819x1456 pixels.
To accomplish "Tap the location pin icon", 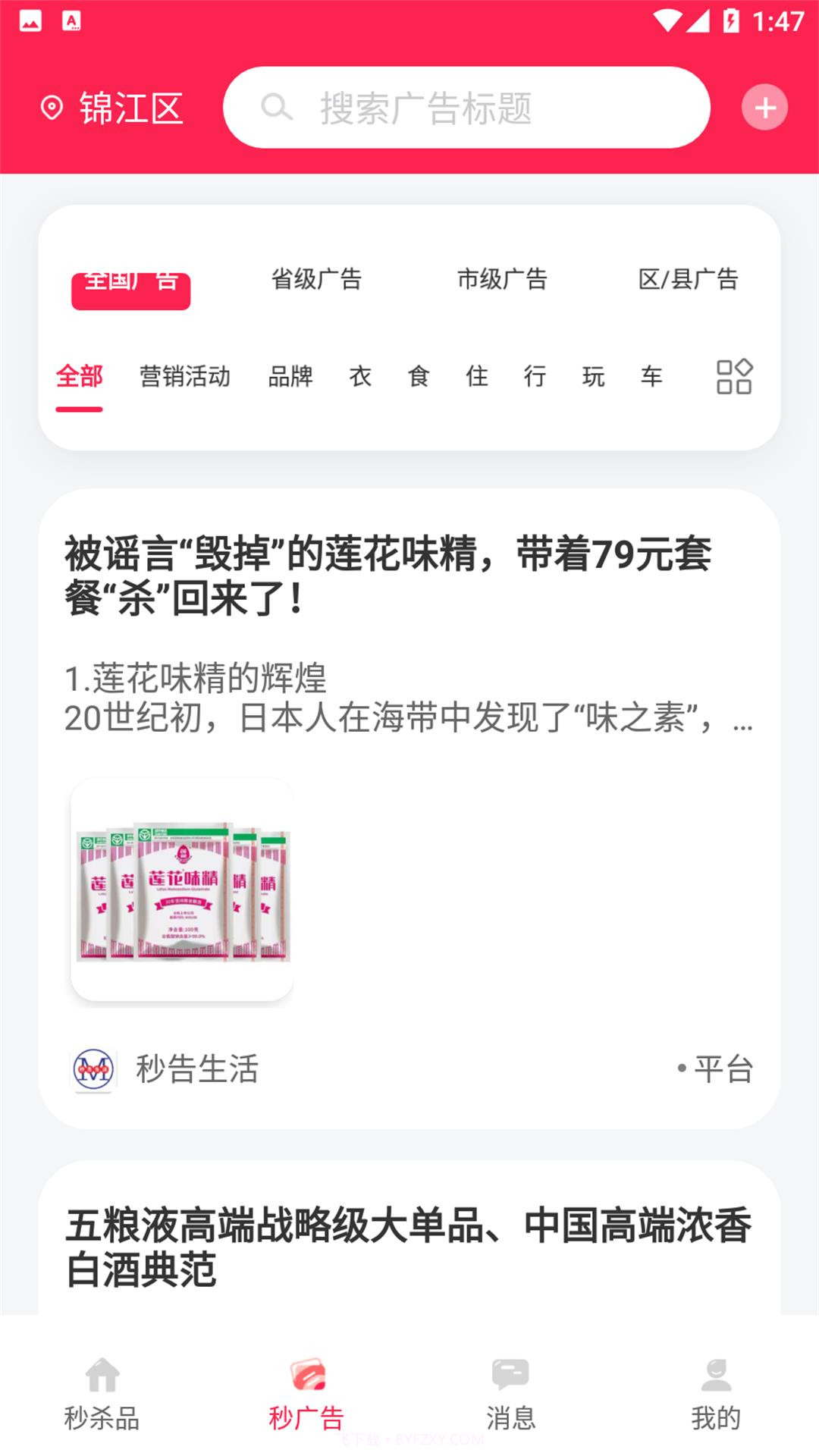I will pos(51,107).
